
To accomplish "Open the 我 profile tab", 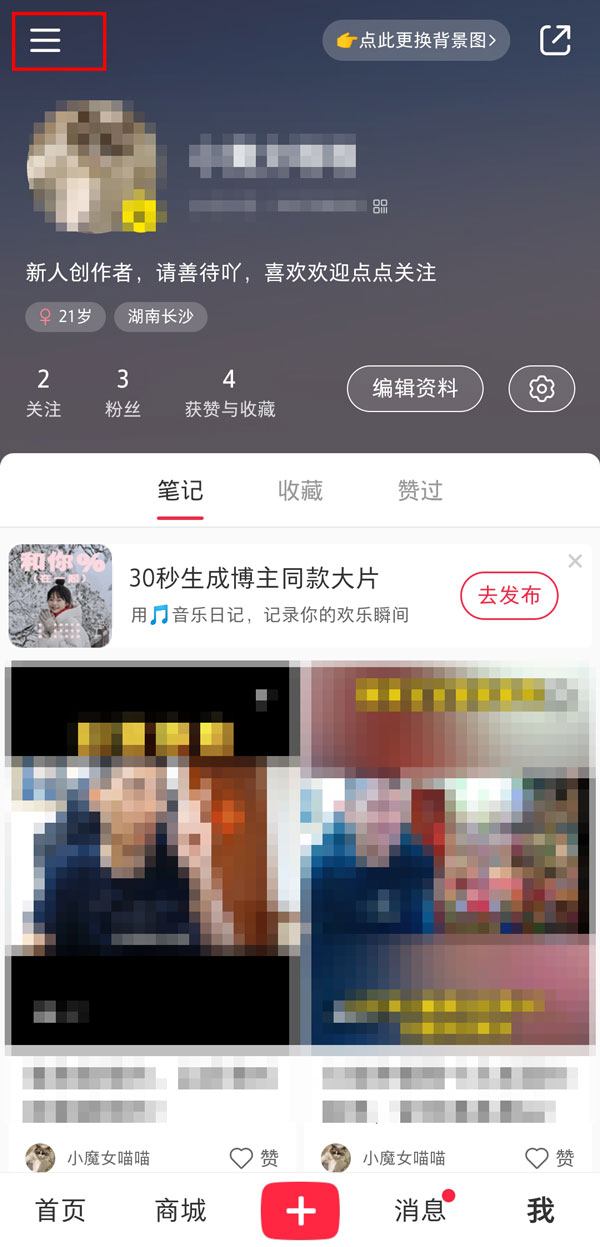I will 540,1211.
